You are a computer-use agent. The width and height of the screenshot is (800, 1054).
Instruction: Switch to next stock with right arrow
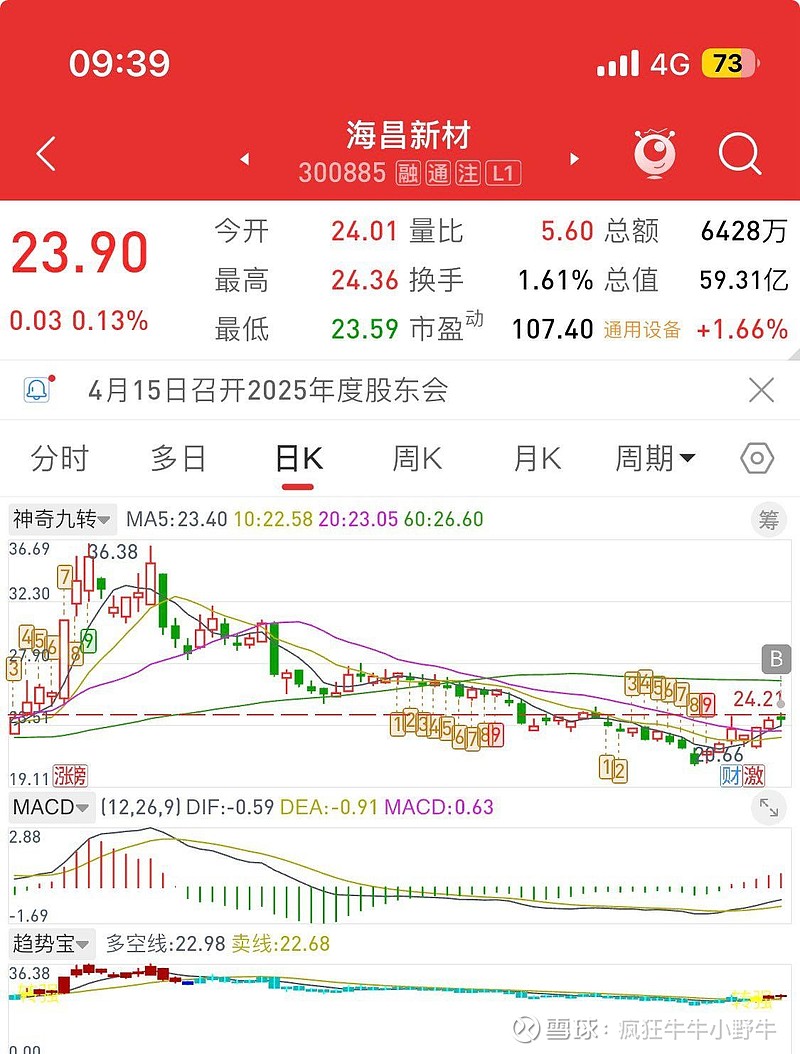pos(574,159)
